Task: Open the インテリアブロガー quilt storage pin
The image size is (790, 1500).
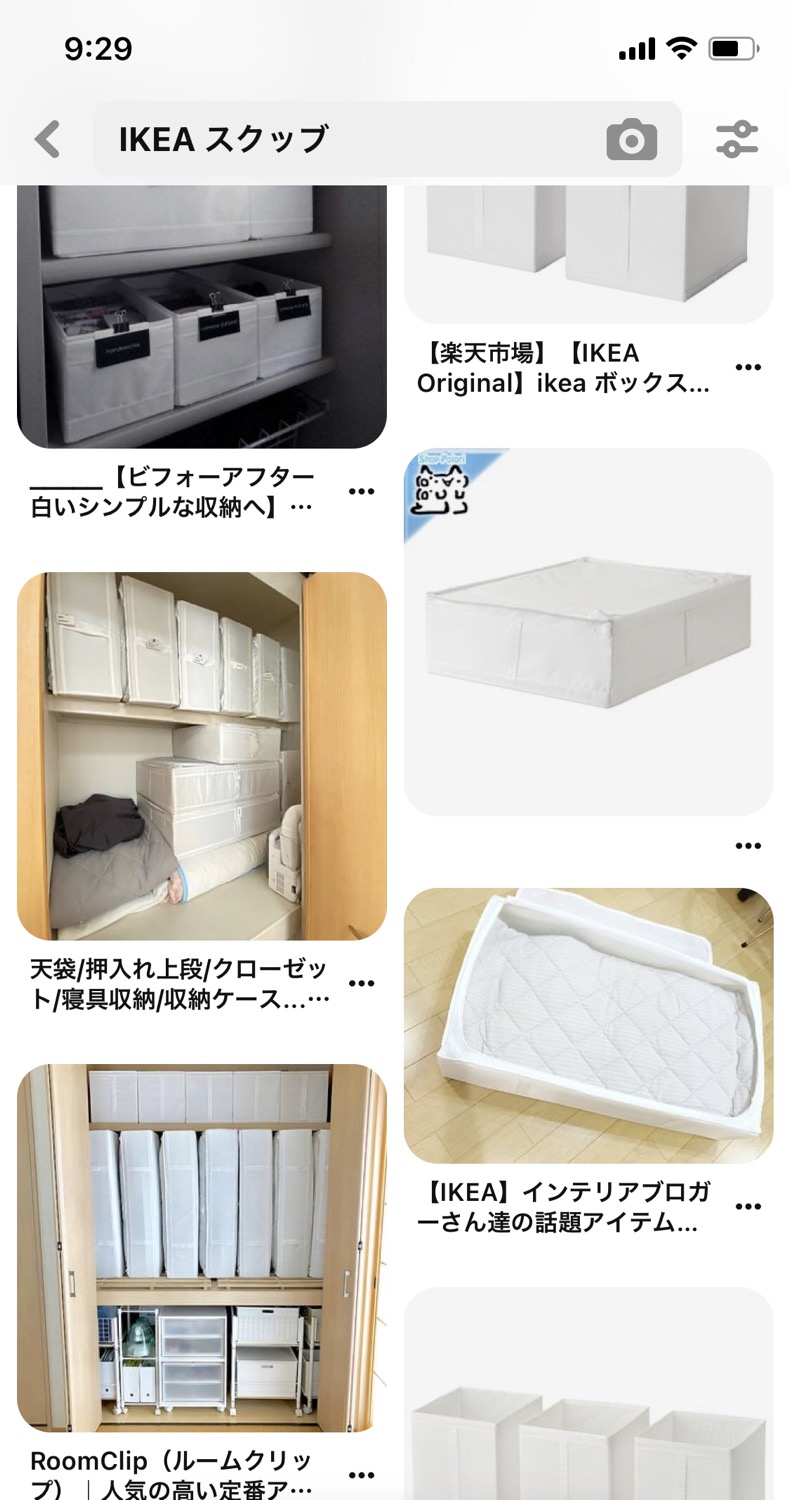Action: tap(588, 1026)
